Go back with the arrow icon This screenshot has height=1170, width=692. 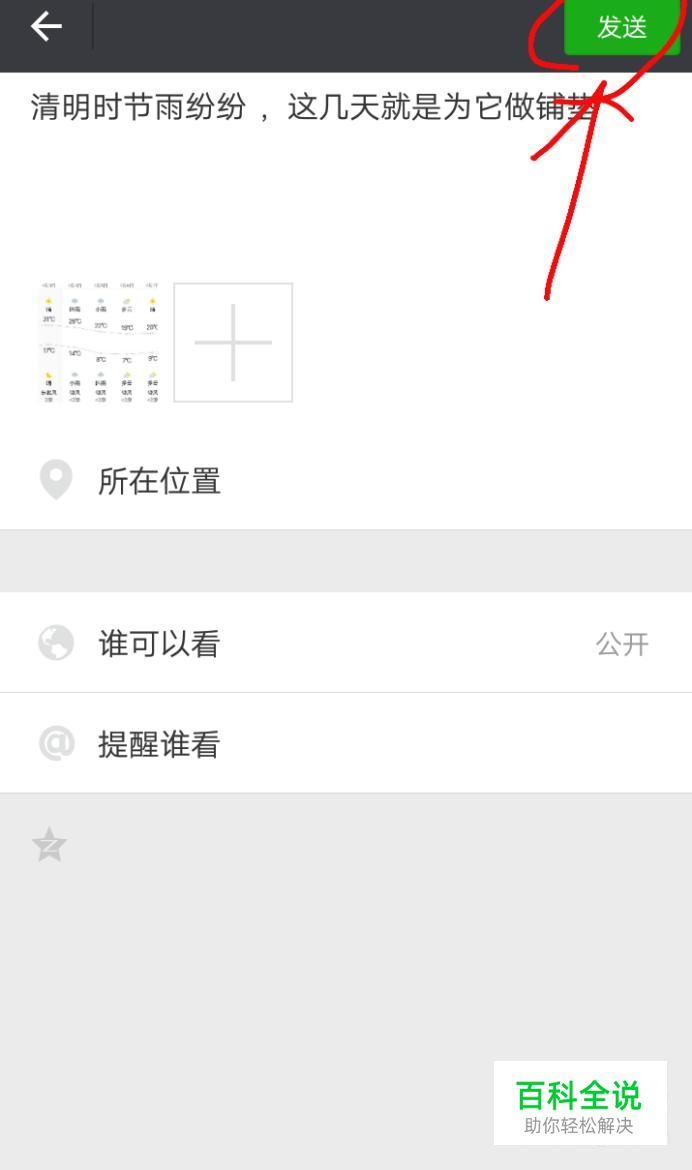click(46, 27)
